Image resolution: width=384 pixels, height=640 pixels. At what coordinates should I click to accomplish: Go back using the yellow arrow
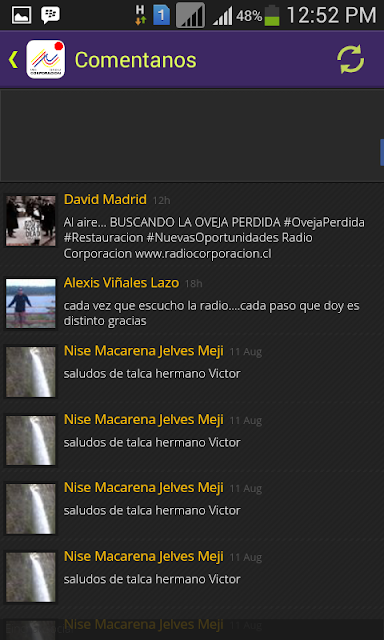click(13, 60)
